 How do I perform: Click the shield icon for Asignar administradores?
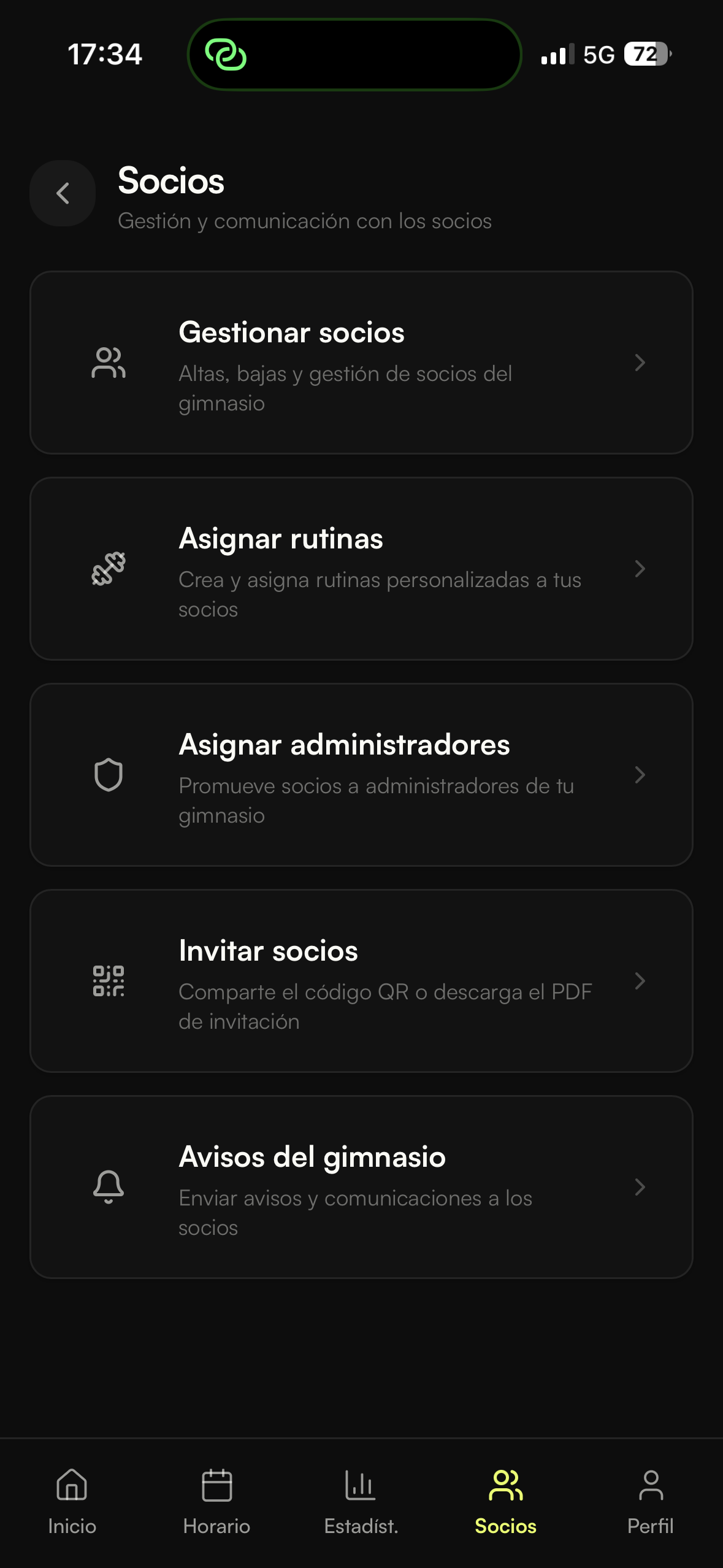[108, 775]
